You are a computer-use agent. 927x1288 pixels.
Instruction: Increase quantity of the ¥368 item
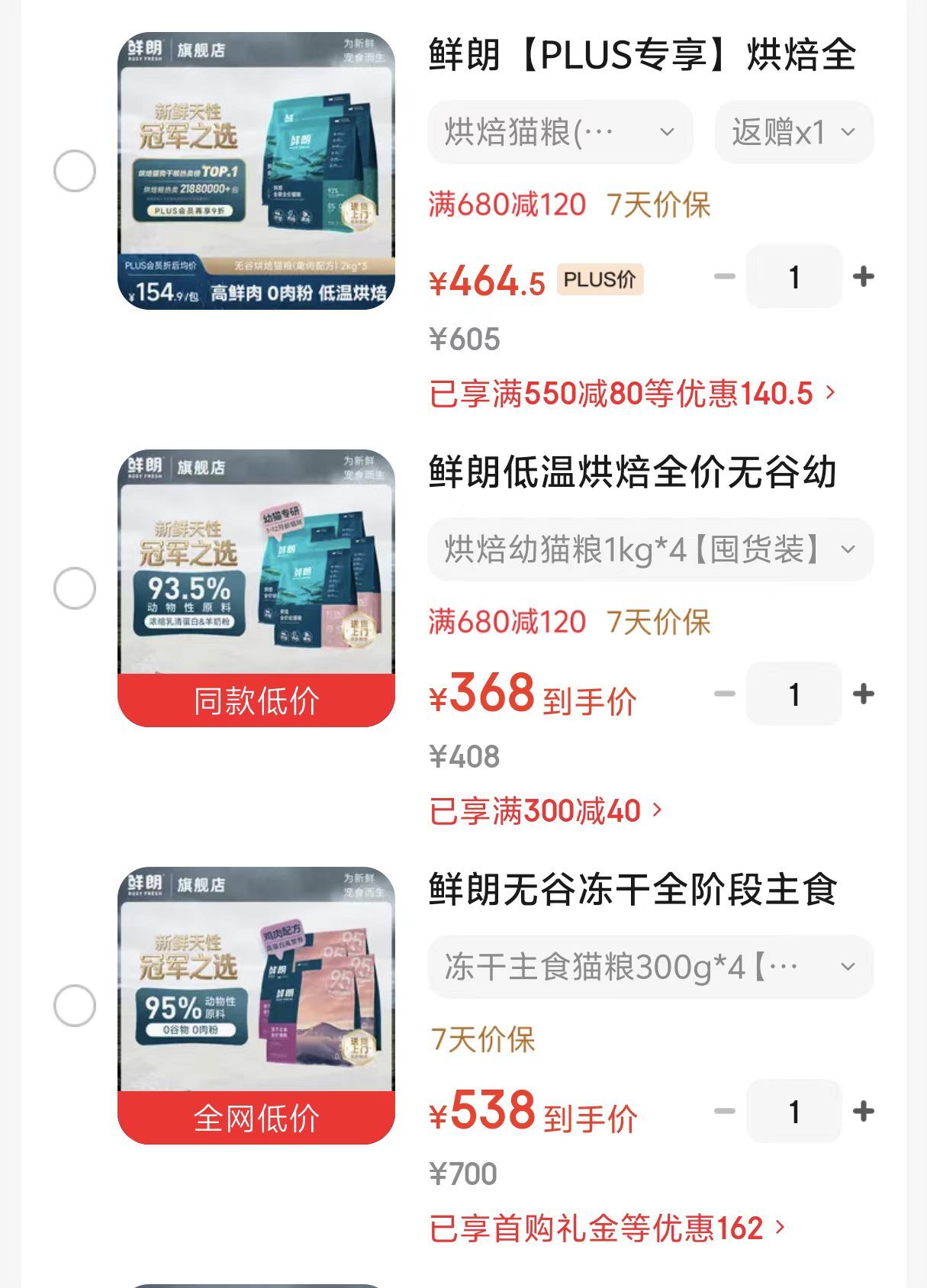click(864, 694)
